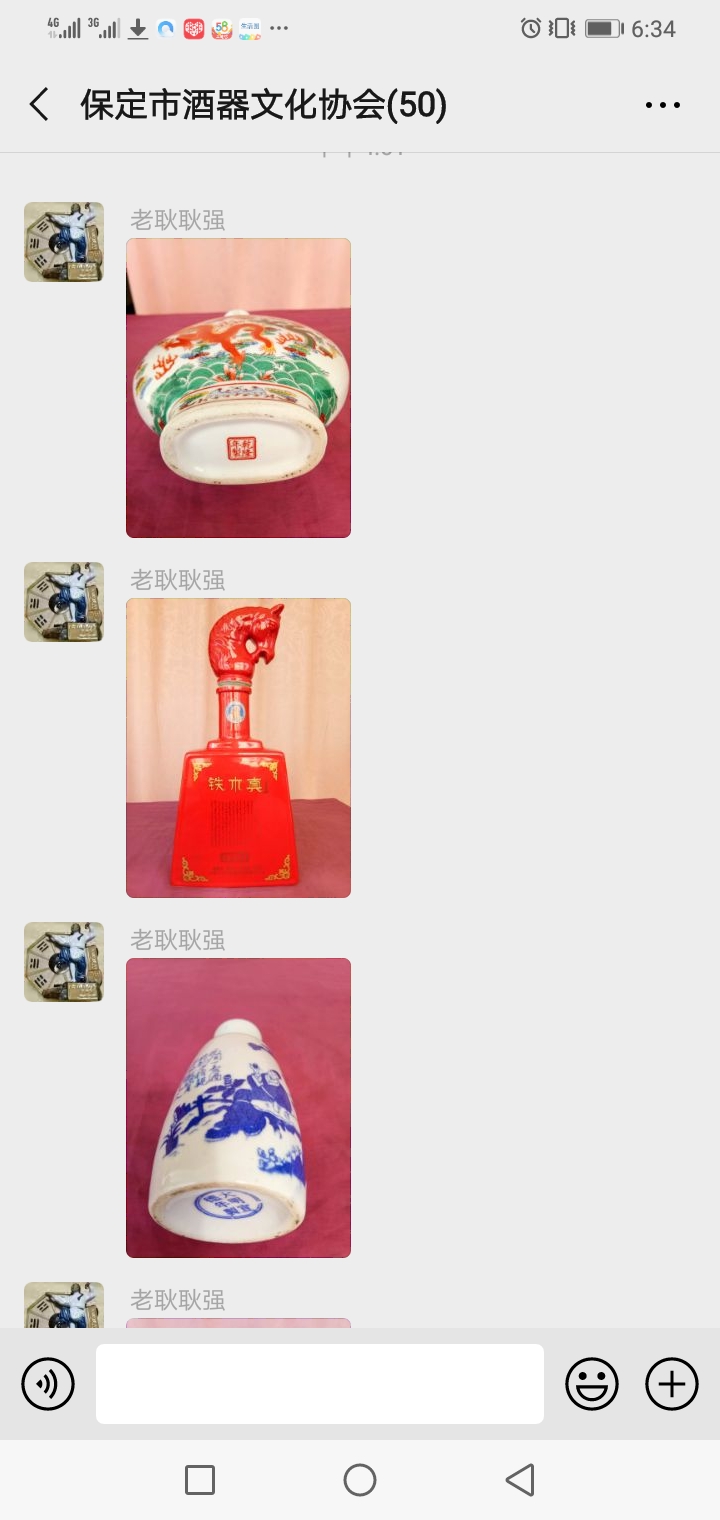
Task: Open the emoji picker
Action: [x=592, y=1384]
